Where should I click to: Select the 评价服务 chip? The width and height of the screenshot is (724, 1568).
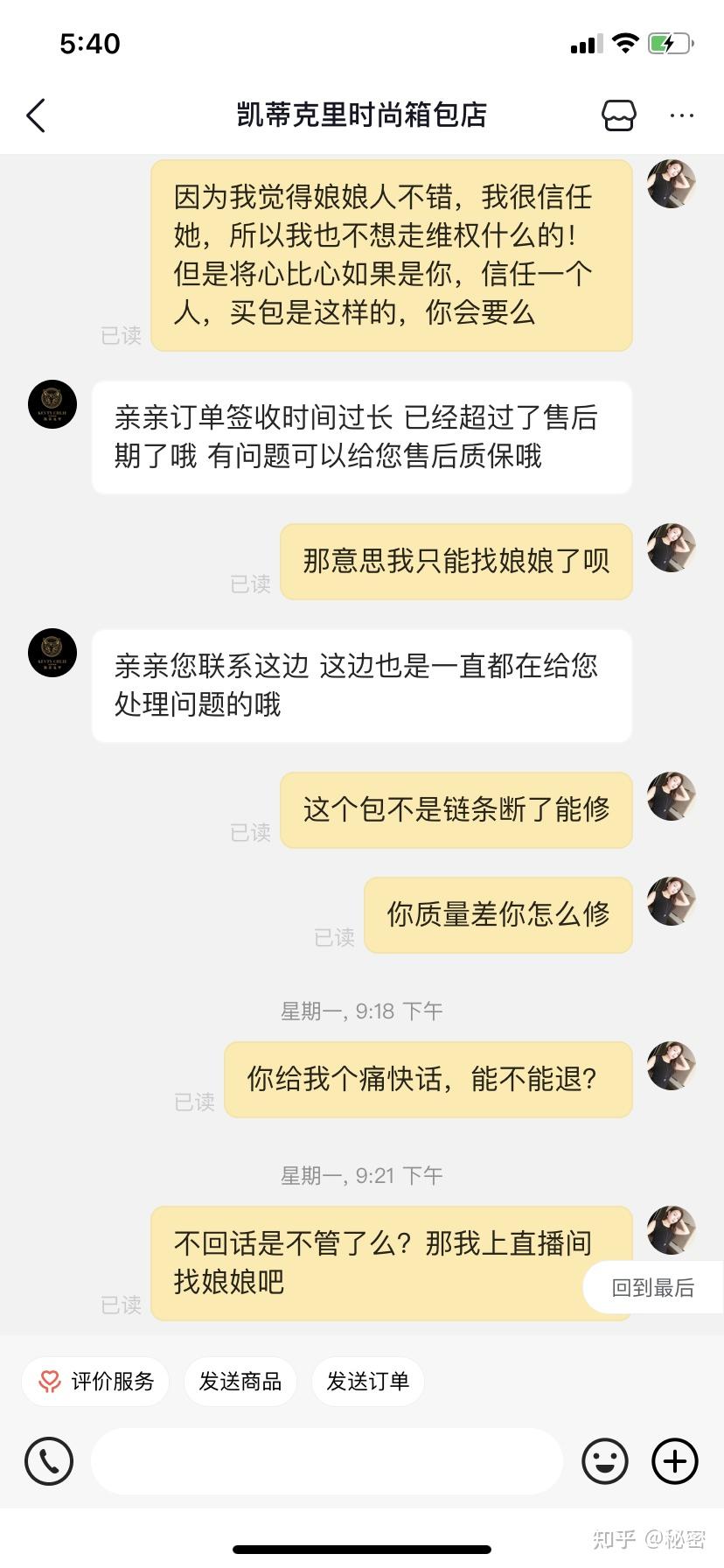coord(96,1382)
